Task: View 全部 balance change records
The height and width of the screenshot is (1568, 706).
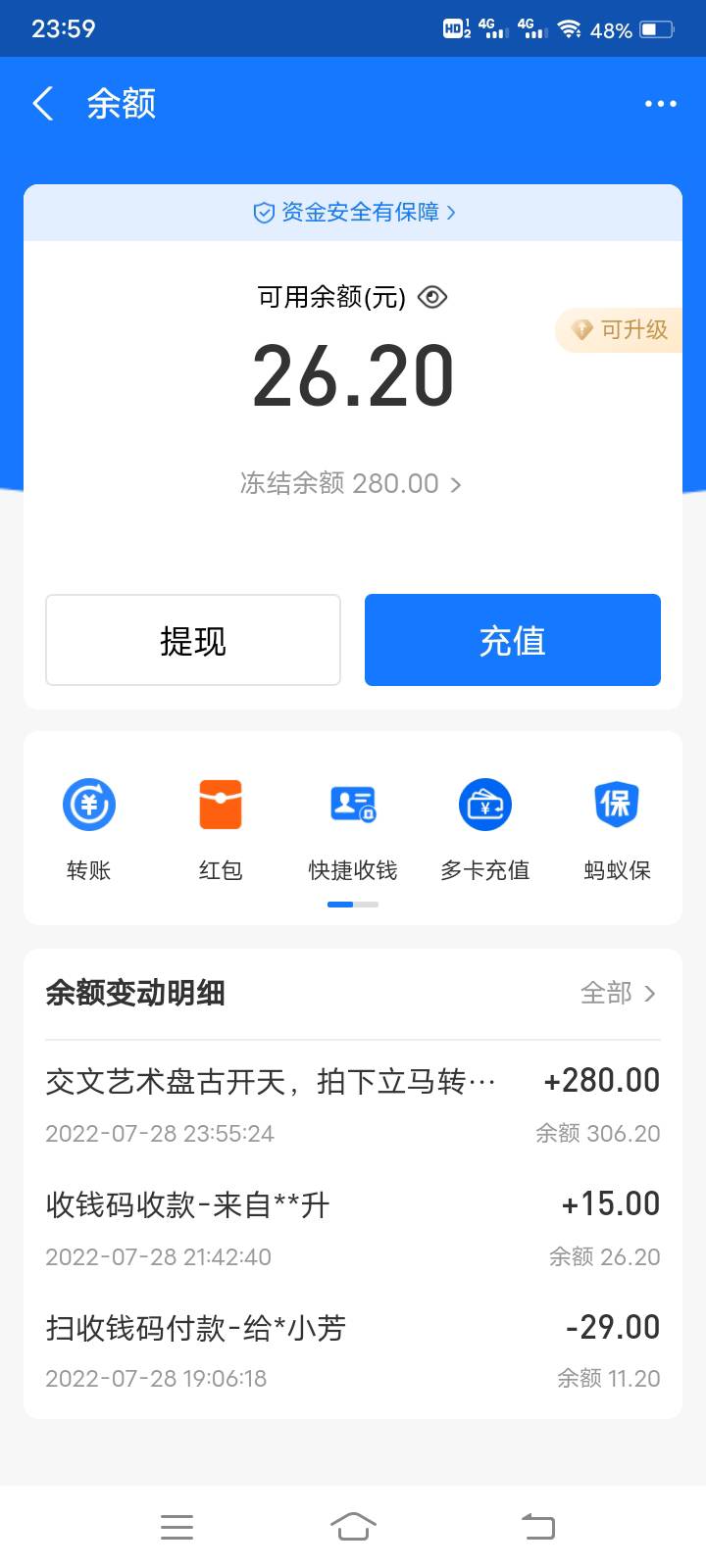Action: [x=619, y=993]
